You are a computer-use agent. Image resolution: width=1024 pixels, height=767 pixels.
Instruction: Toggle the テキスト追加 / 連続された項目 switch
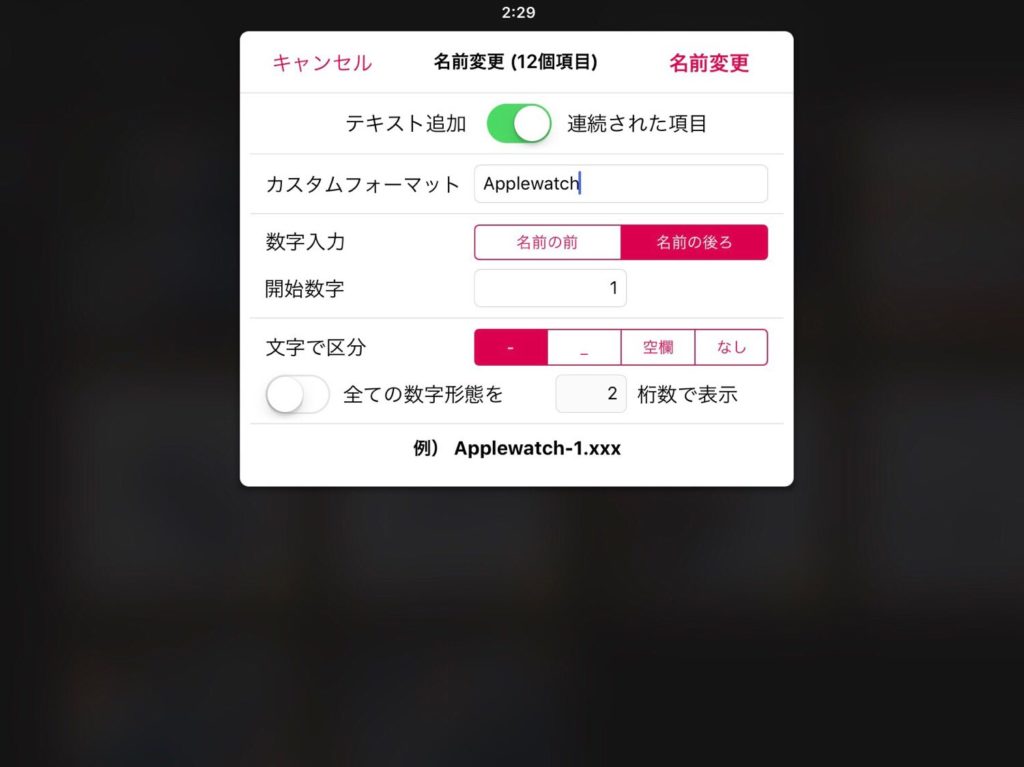[x=519, y=124]
